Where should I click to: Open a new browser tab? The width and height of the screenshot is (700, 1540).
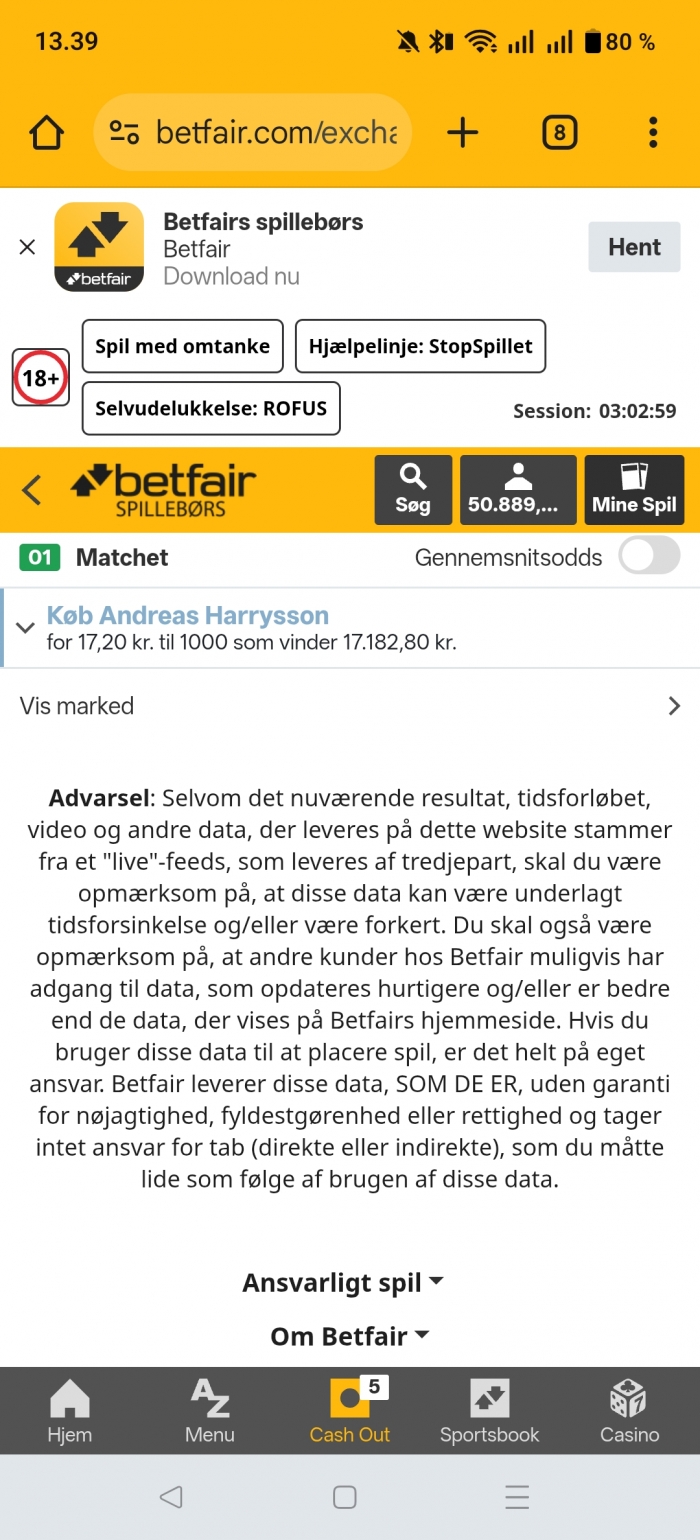click(x=462, y=133)
